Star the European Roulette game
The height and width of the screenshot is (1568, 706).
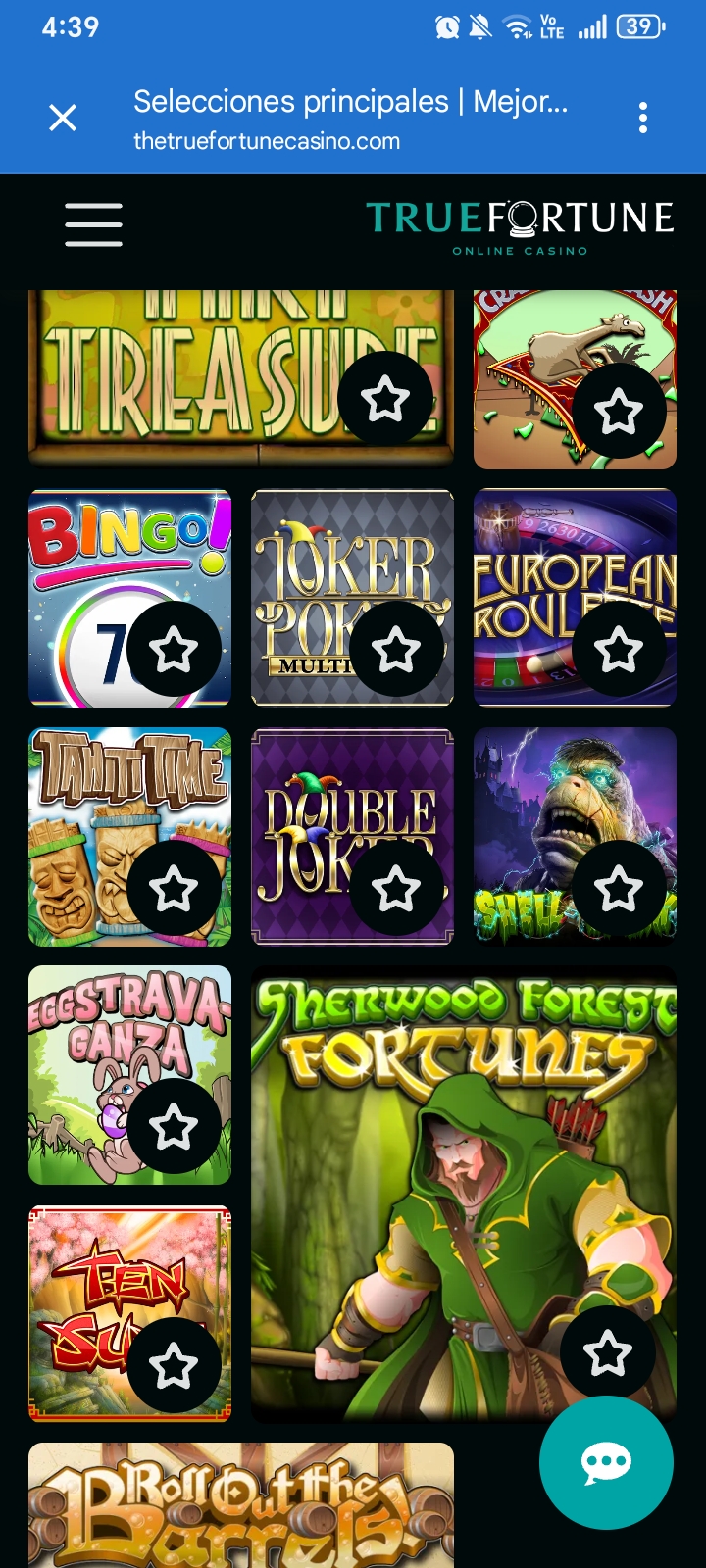pyautogui.click(x=619, y=649)
